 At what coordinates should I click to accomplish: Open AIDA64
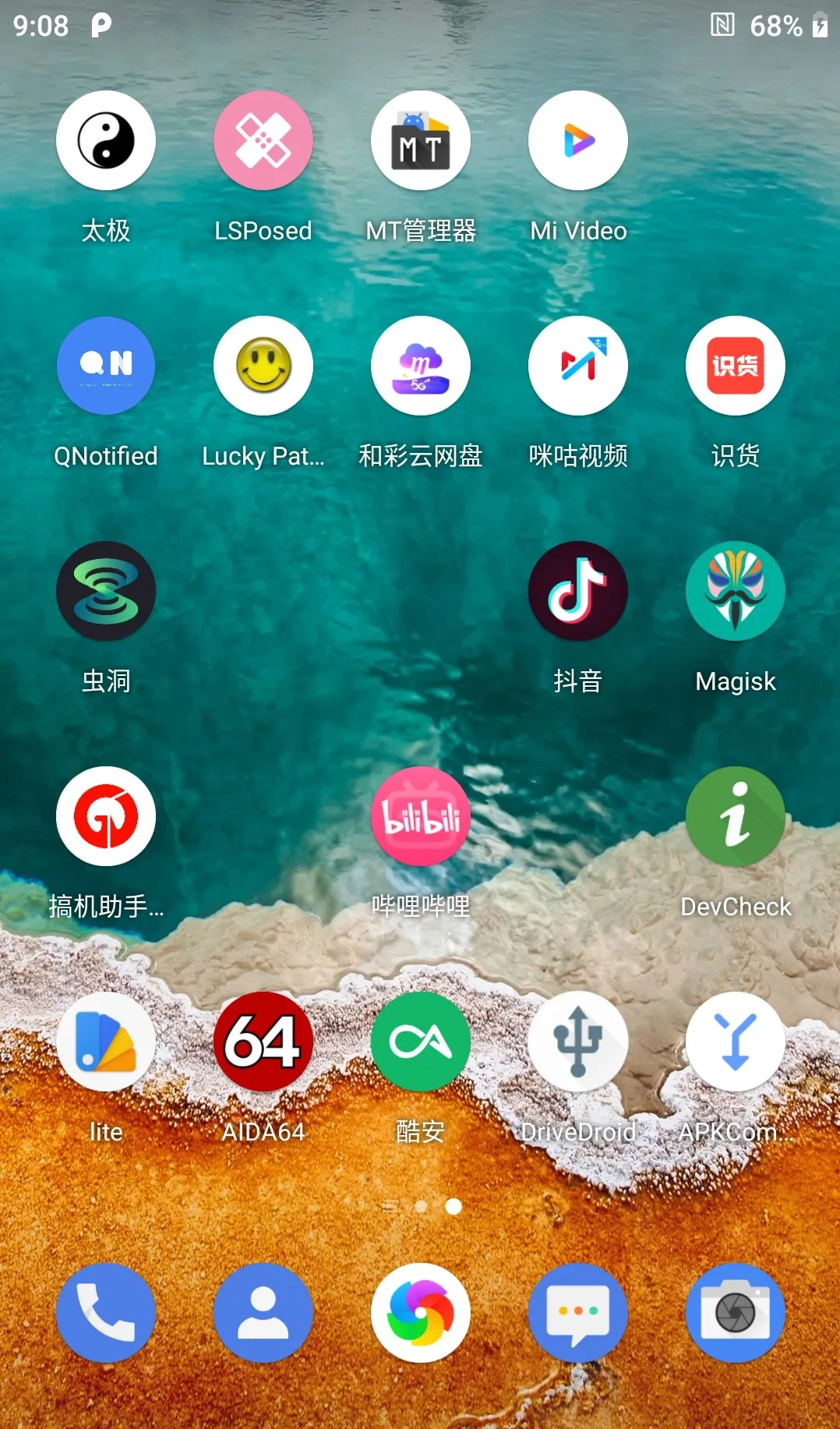[263, 1042]
